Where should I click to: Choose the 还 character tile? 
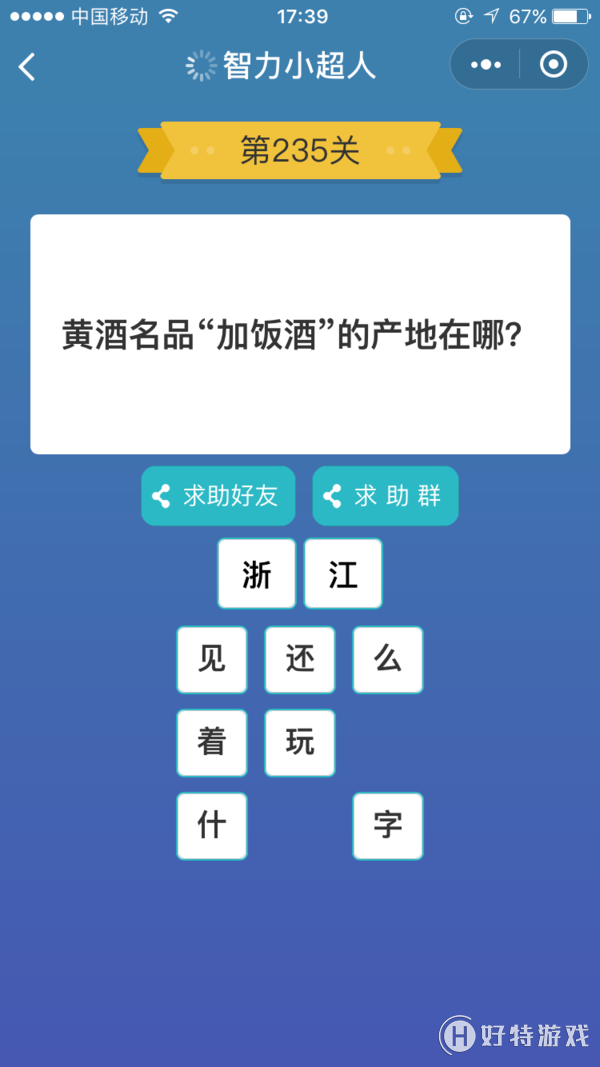coord(300,660)
